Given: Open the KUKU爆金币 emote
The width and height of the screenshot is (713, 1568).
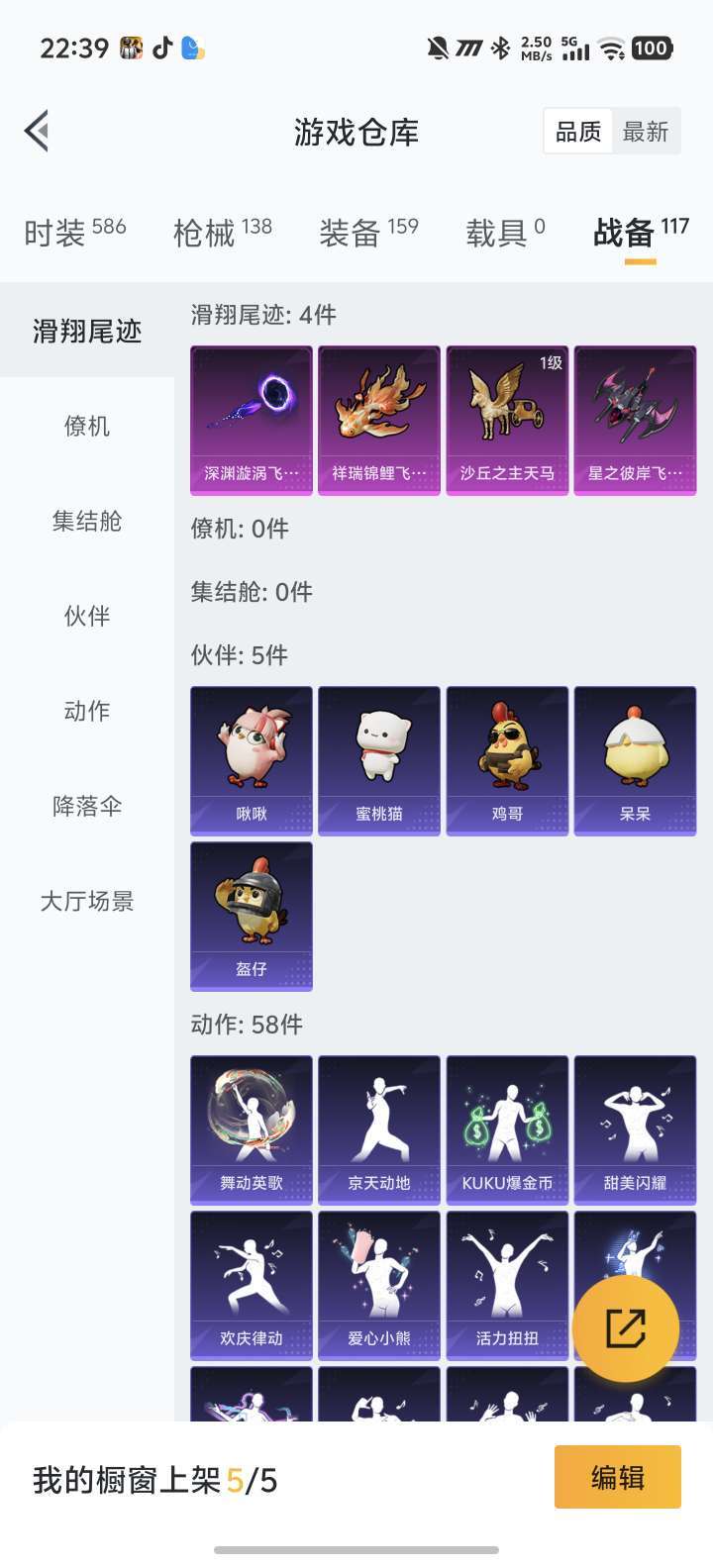Looking at the screenshot, I should 507,1129.
